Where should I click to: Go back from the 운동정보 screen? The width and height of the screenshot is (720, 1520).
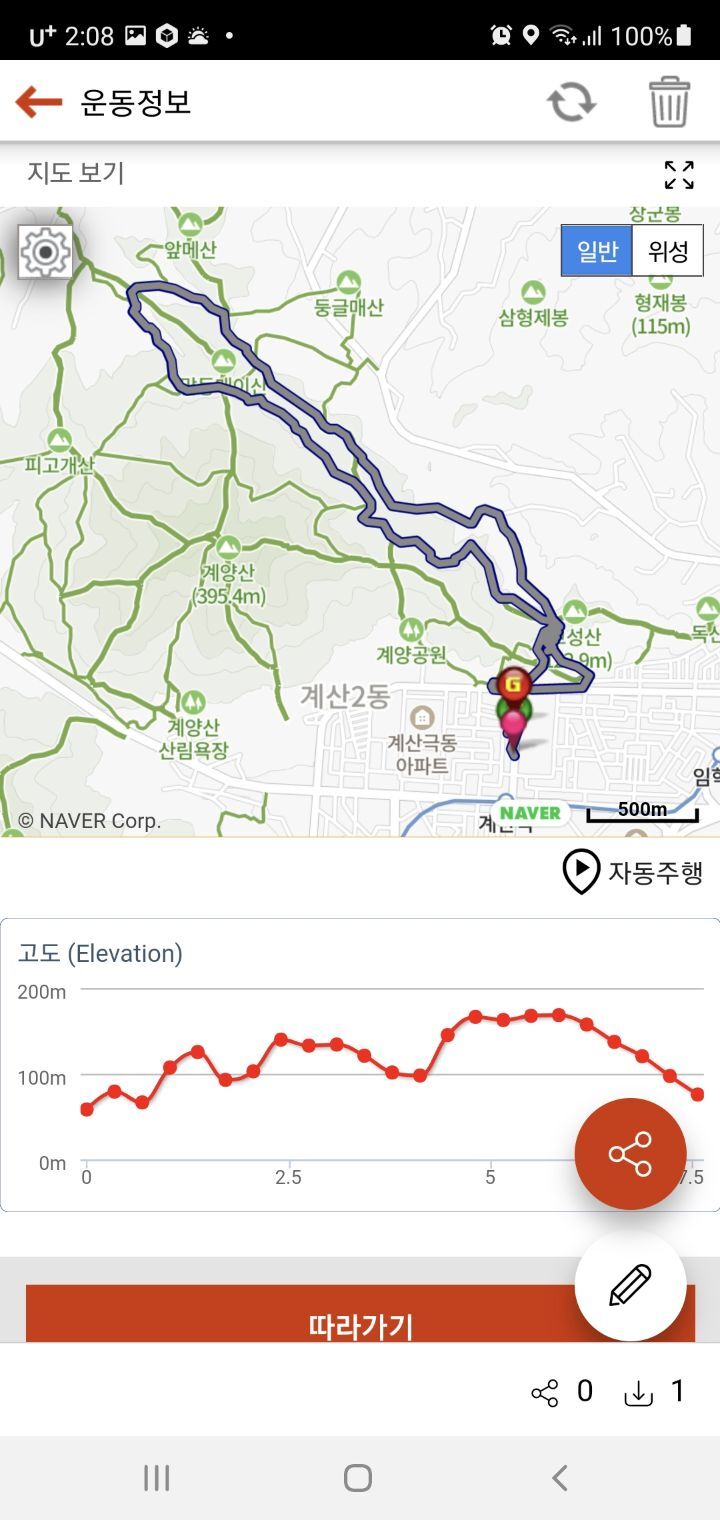(x=39, y=102)
